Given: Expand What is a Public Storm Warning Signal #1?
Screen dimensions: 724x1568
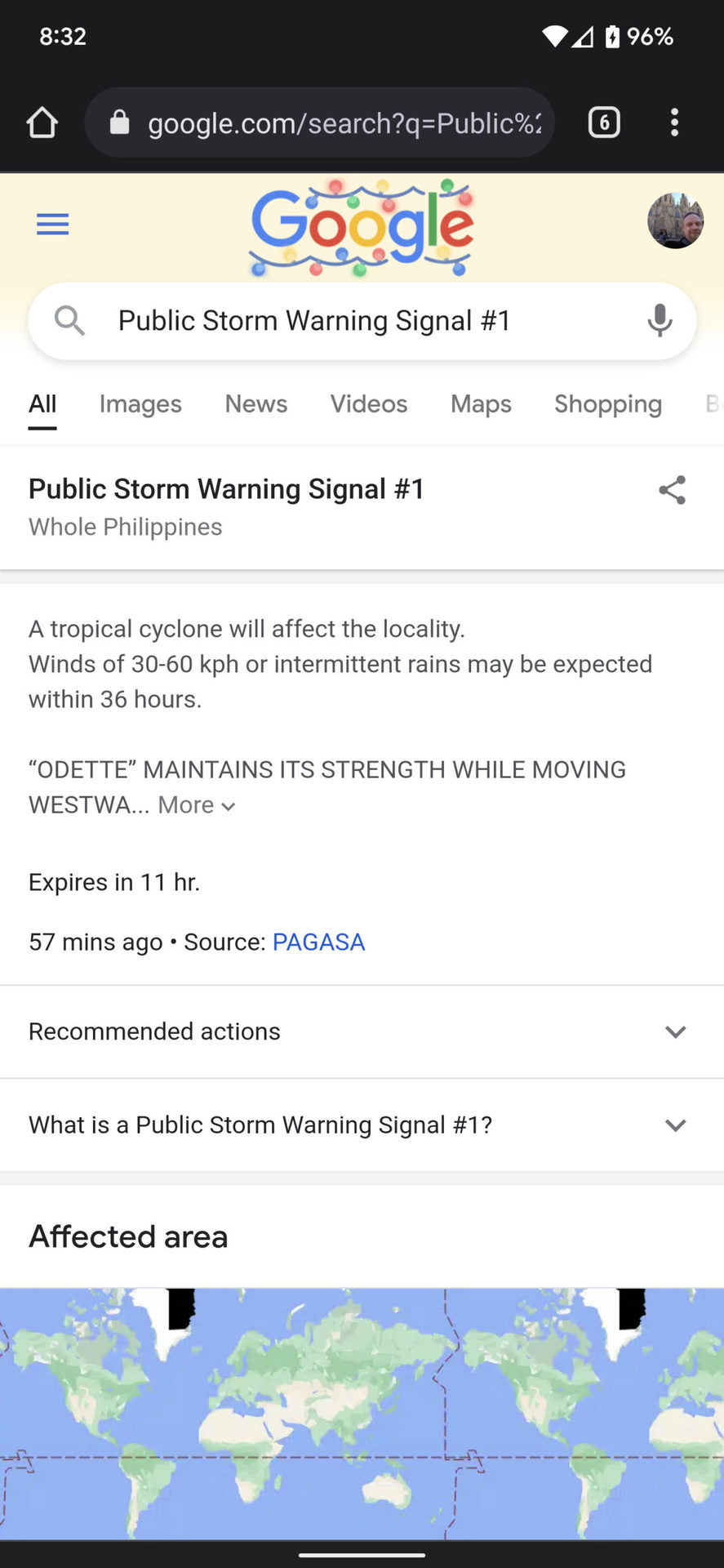Looking at the screenshot, I should (x=362, y=1125).
